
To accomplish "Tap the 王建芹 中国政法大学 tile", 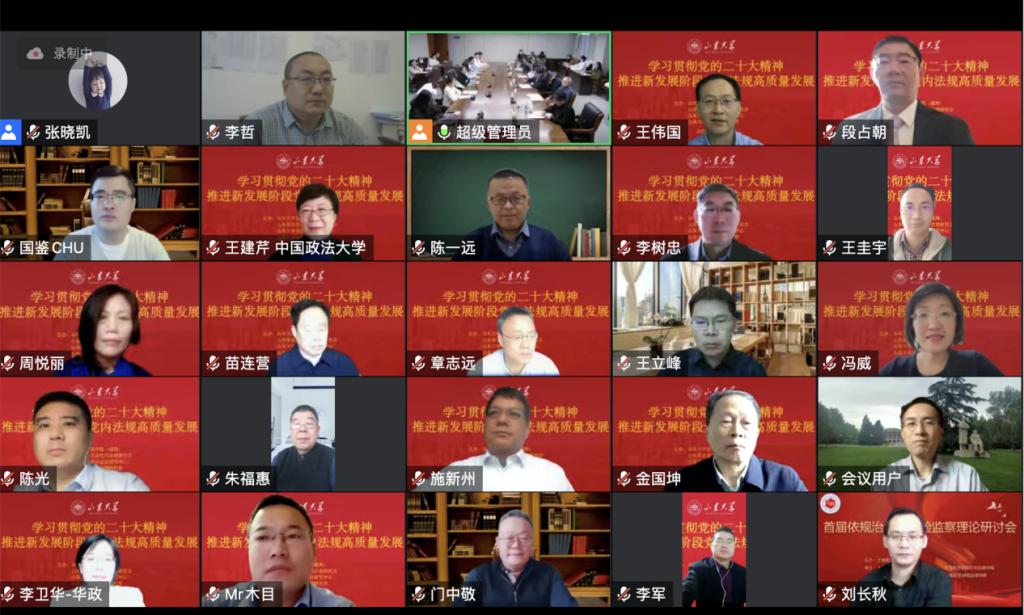I will click(x=303, y=203).
